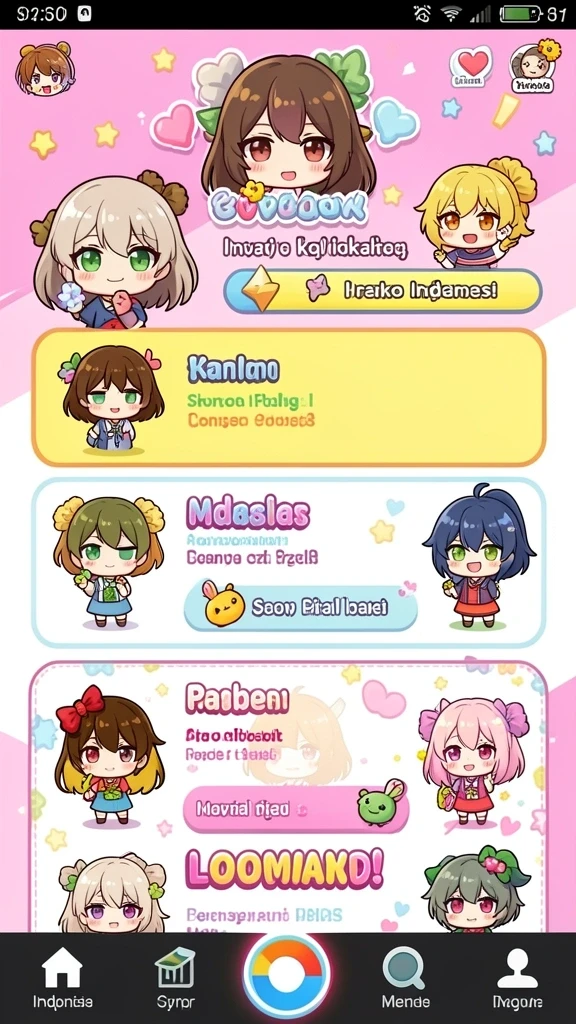Image resolution: width=576 pixels, height=1024 pixels.
Task: Tap the pink Movnal nied button
Action: (x=296, y=809)
